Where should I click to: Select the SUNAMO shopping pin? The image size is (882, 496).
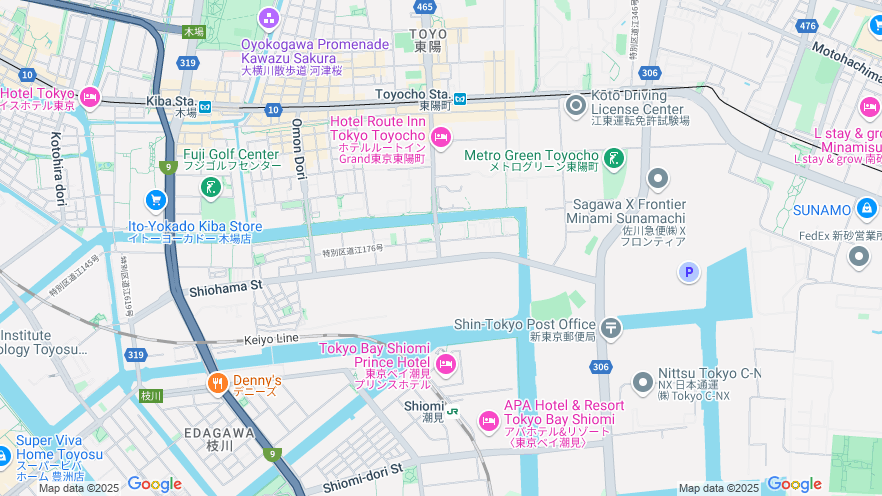coord(866,209)
